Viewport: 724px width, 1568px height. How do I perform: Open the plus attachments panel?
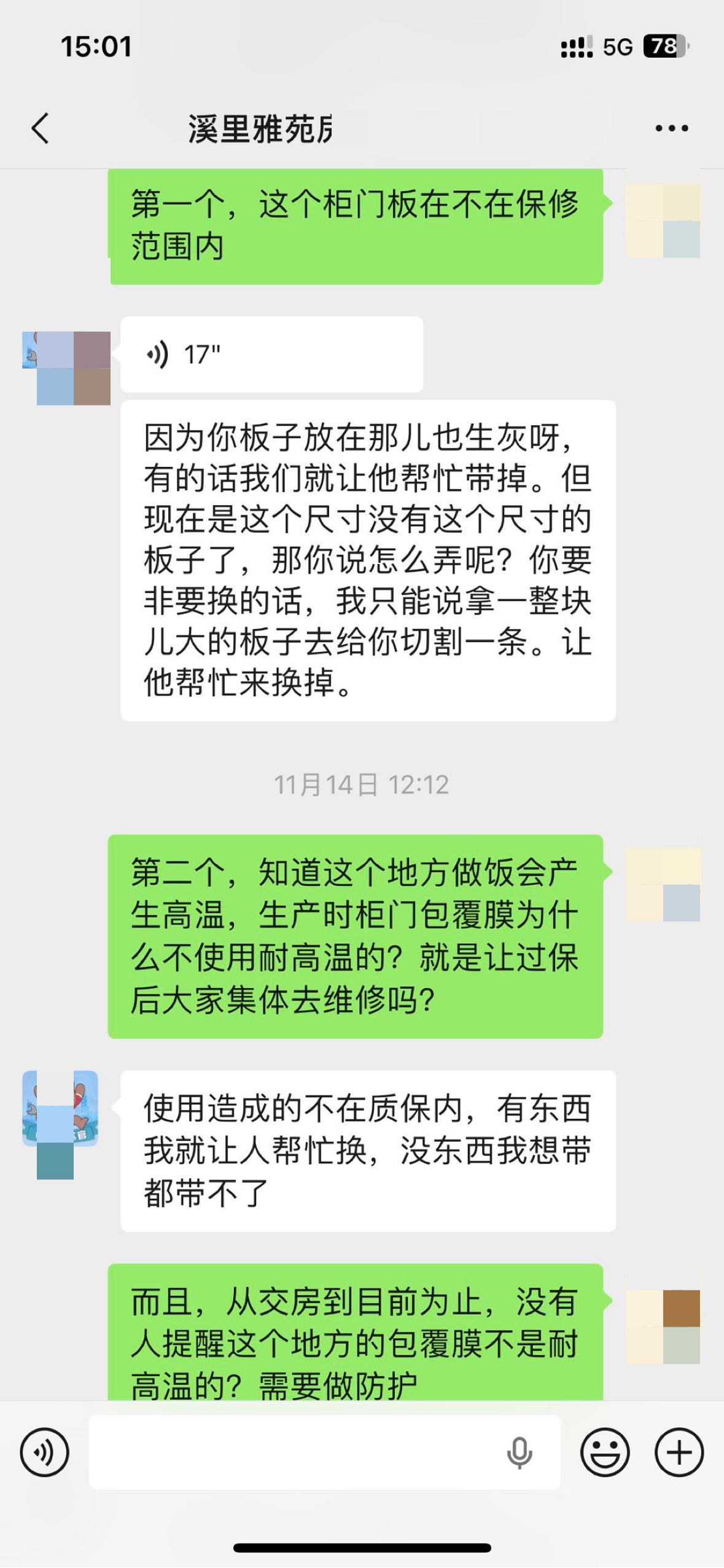(679, 1452)
